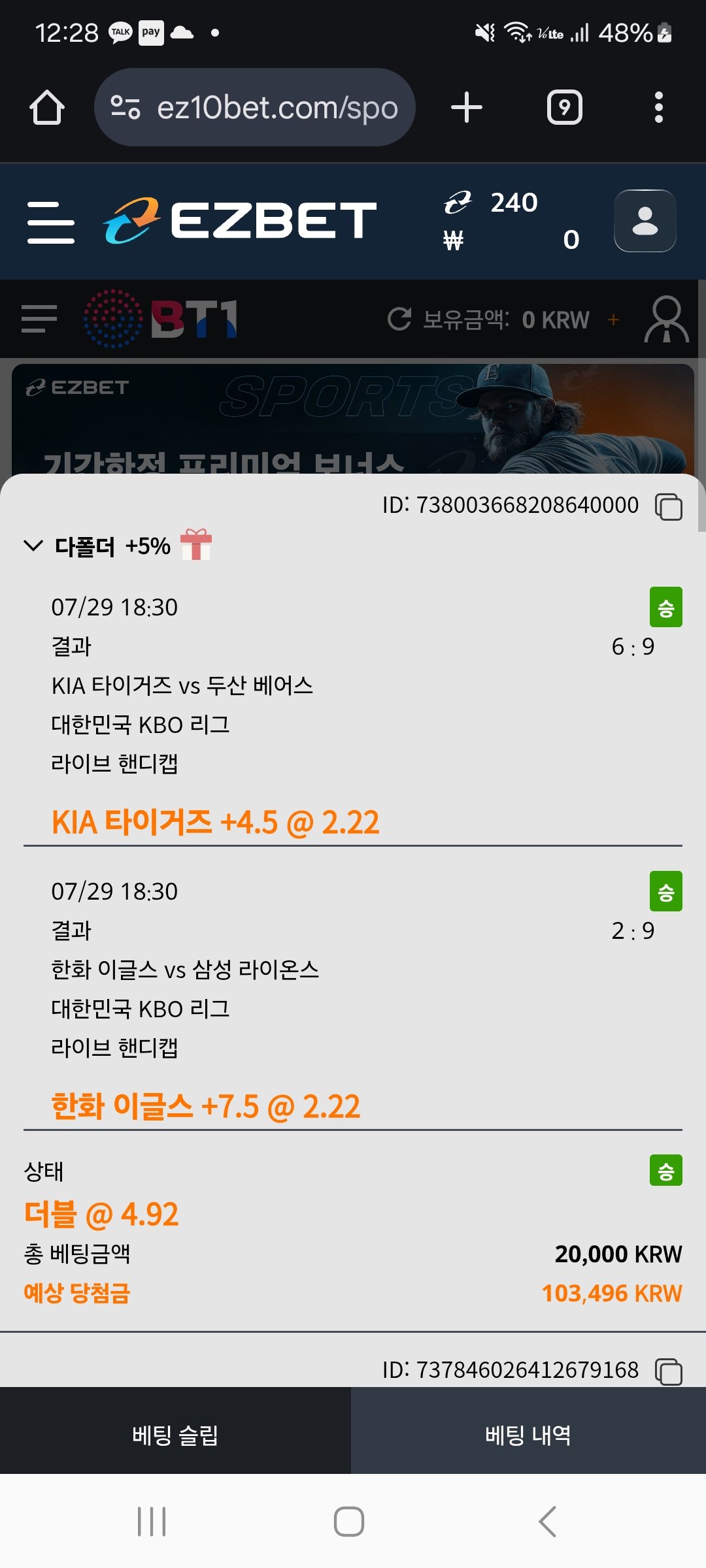Open the recent apps view
Screen dimensions: 706x1568
(x=152, y=1522)
